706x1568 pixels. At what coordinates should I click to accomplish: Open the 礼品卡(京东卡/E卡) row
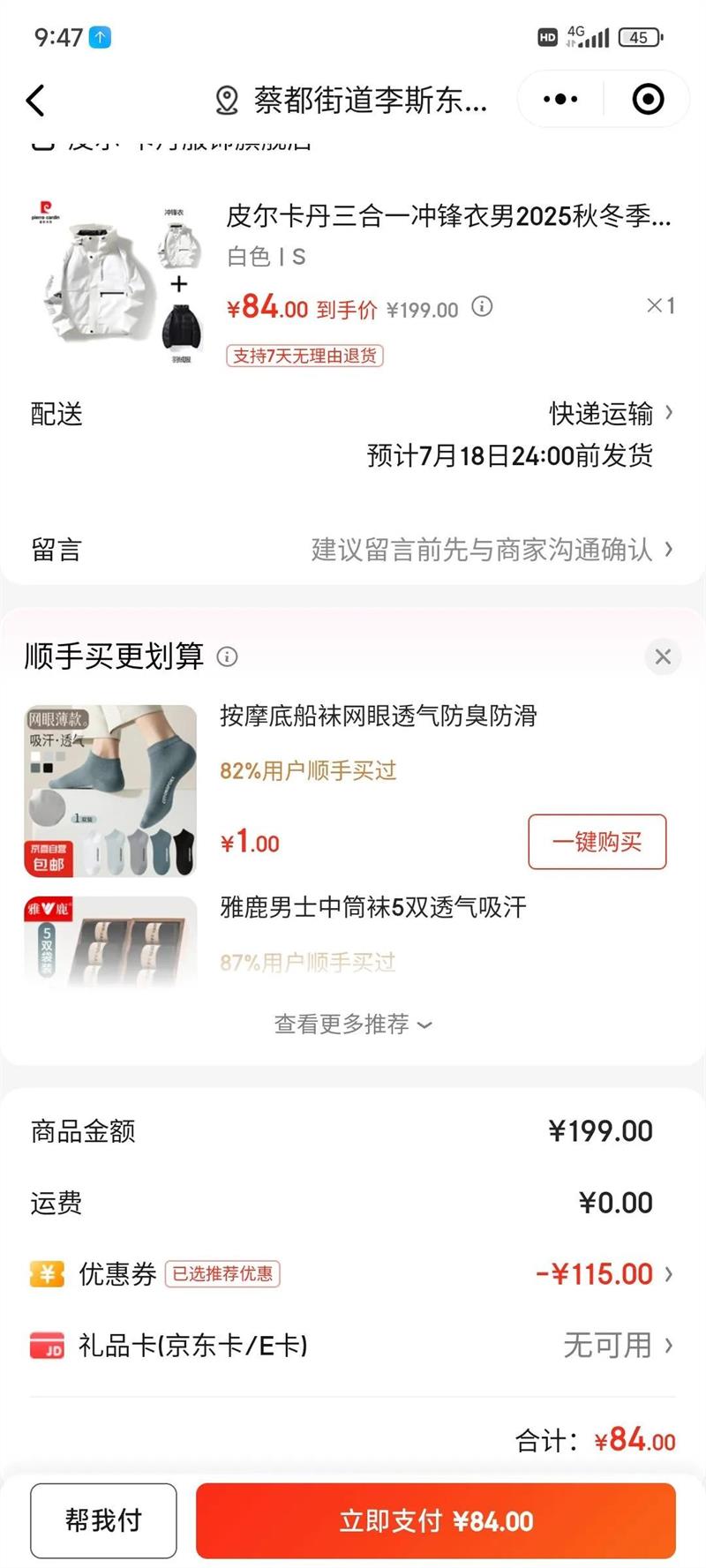coord(353,1346)
